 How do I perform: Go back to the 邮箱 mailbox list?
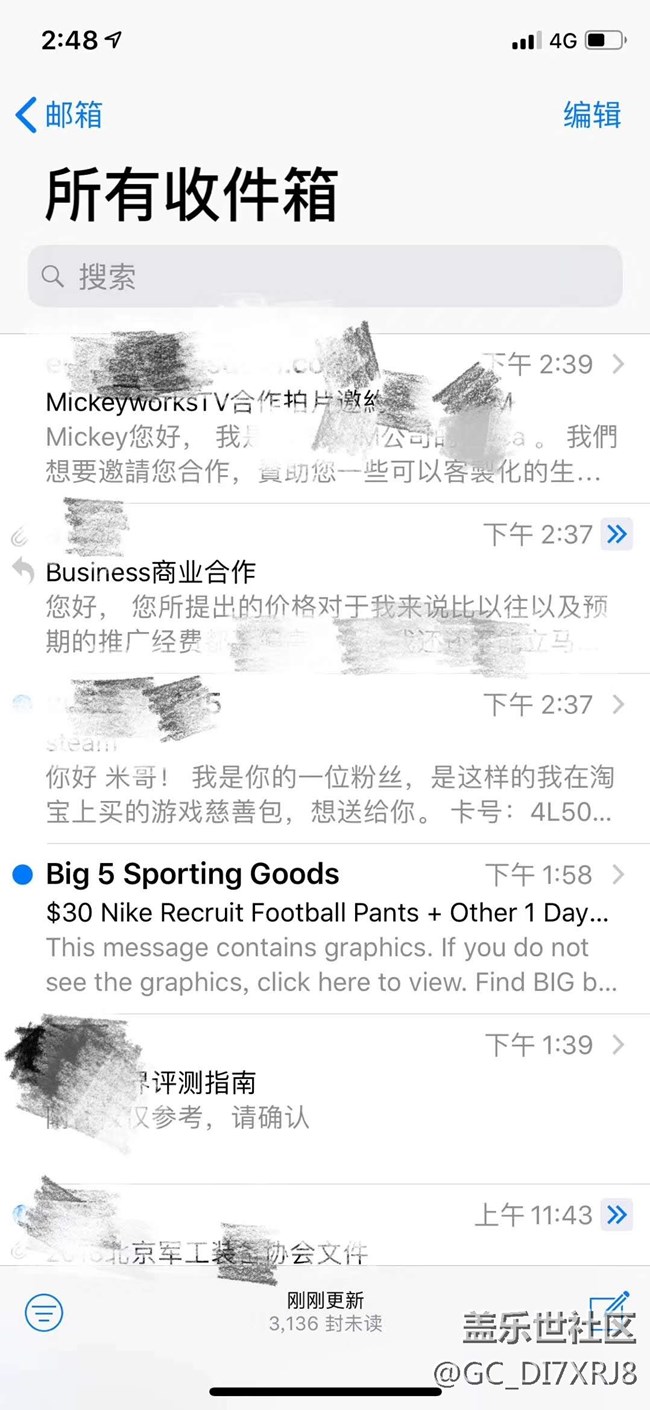click(59, 115)
